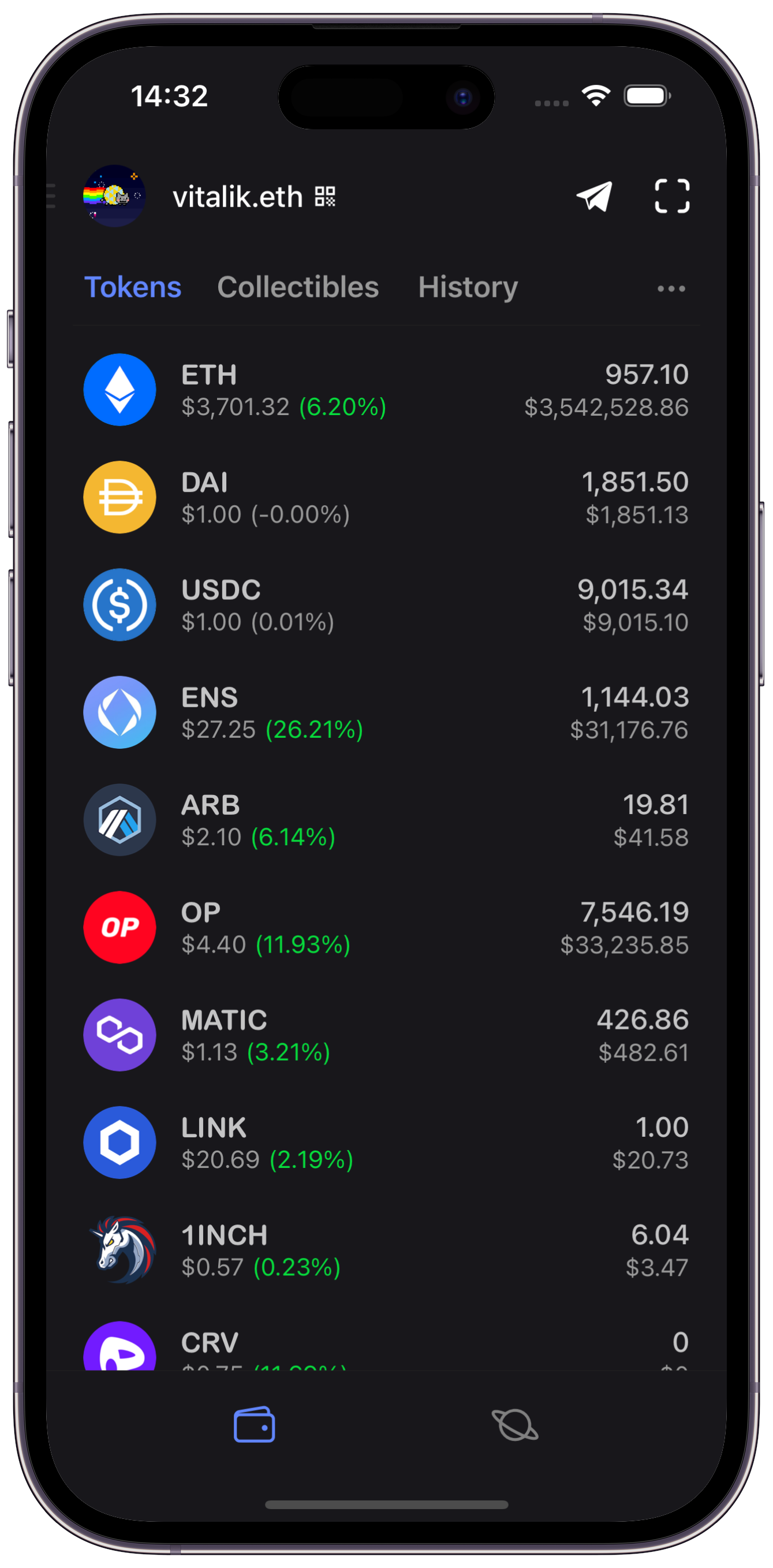Tap the paper plane send icon

[x=593, y=197]
